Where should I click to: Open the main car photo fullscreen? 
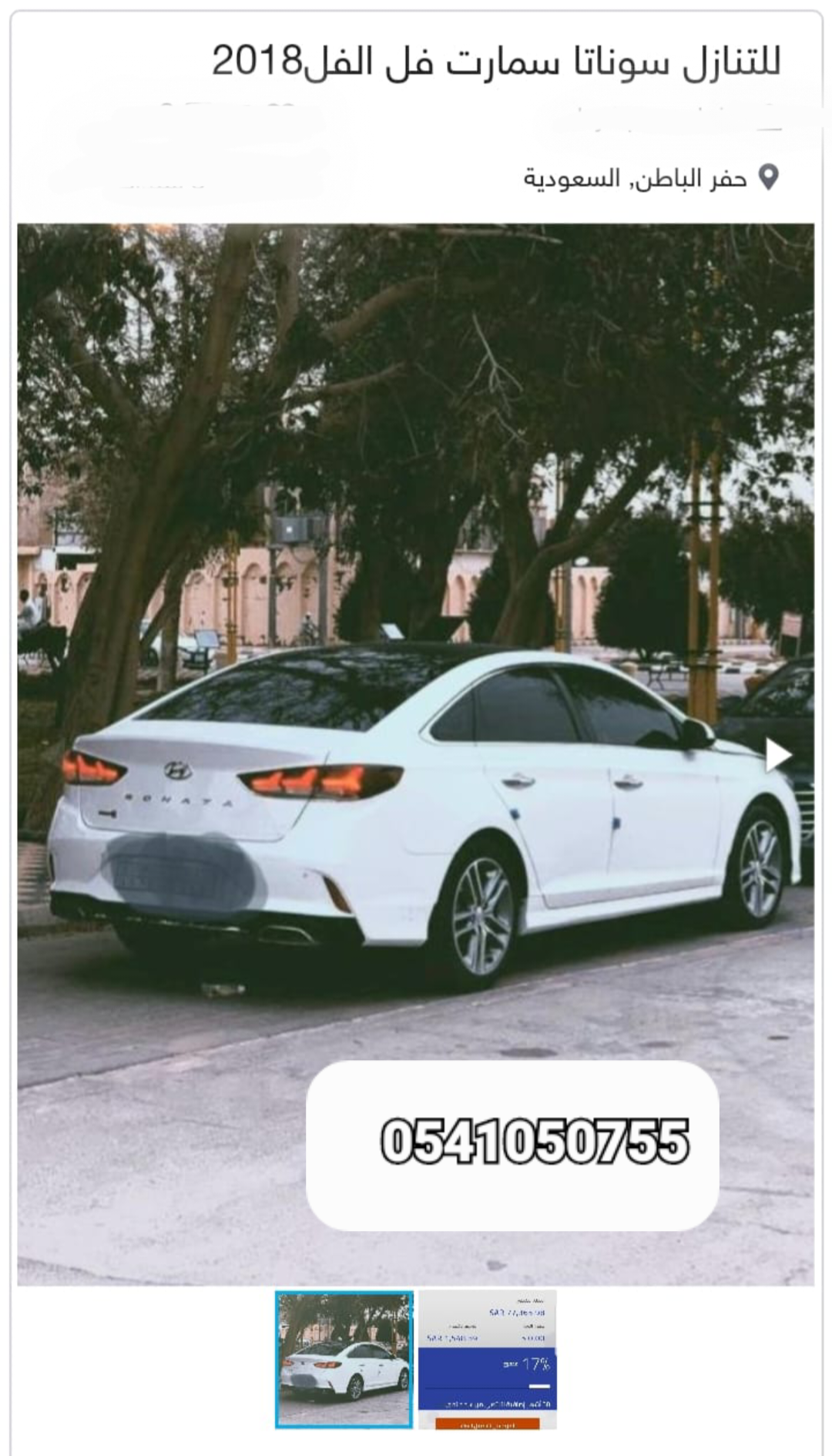coord(416,754)
